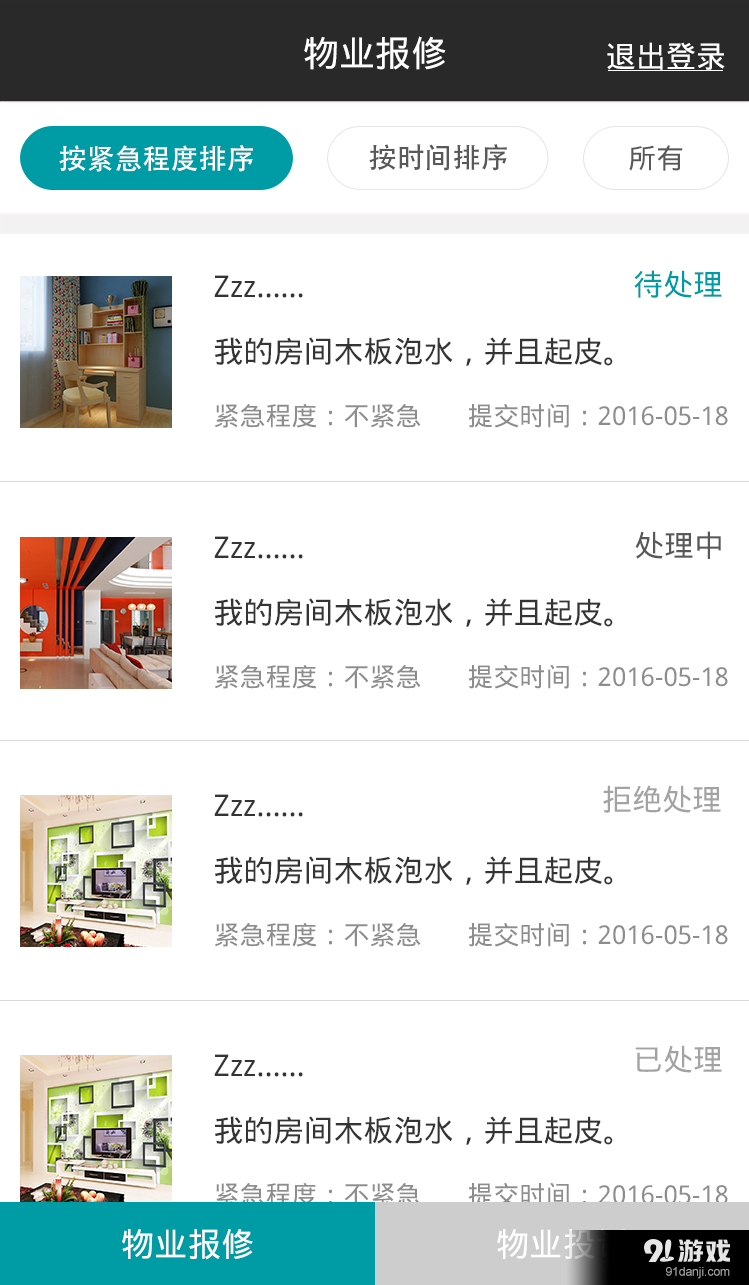Tap the green TV wall thumbnail
The width and height of the screenshot is (749, 1285).
[95, 870]
